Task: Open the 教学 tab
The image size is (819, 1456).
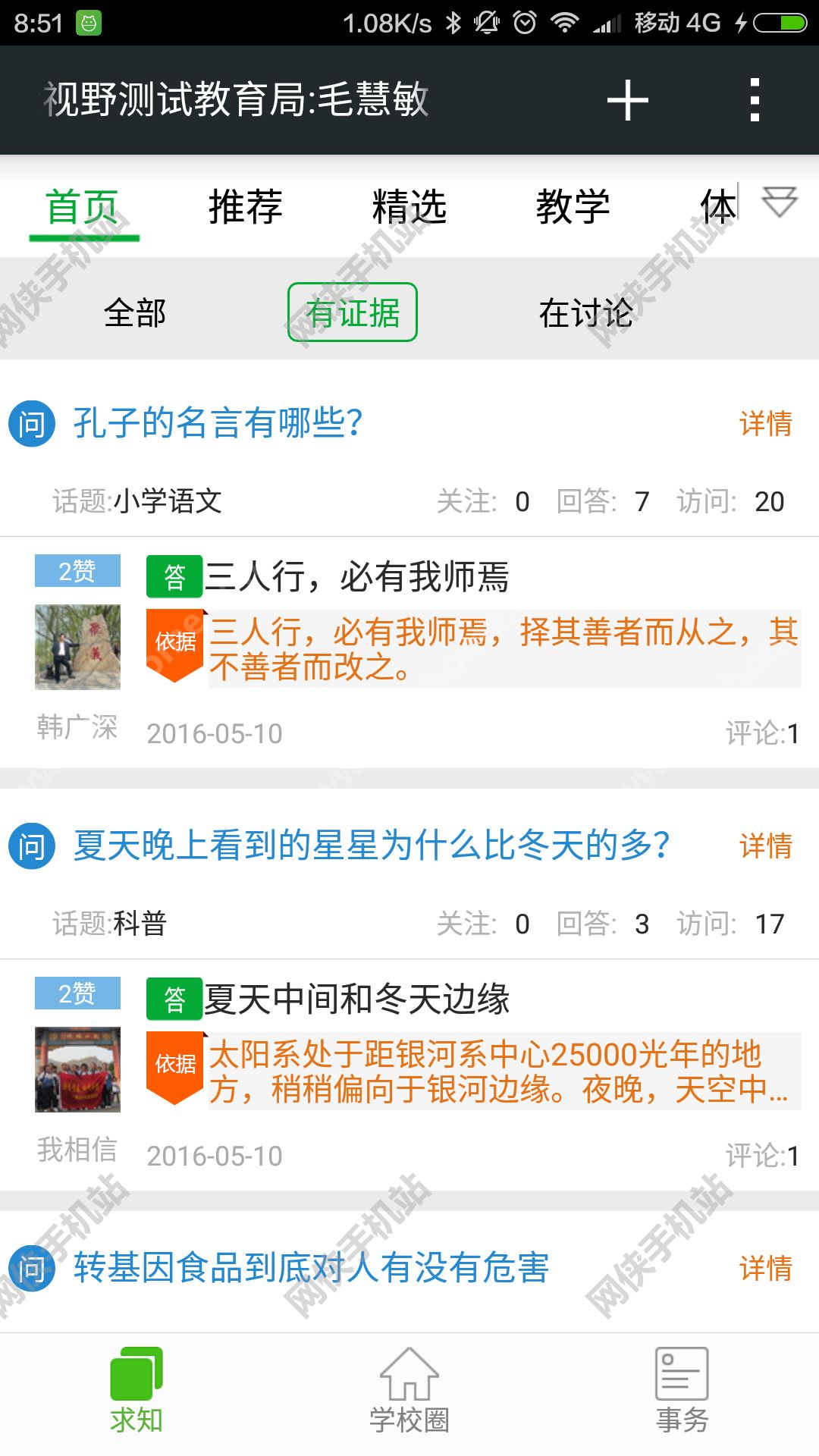Action: tap(573, 206)
